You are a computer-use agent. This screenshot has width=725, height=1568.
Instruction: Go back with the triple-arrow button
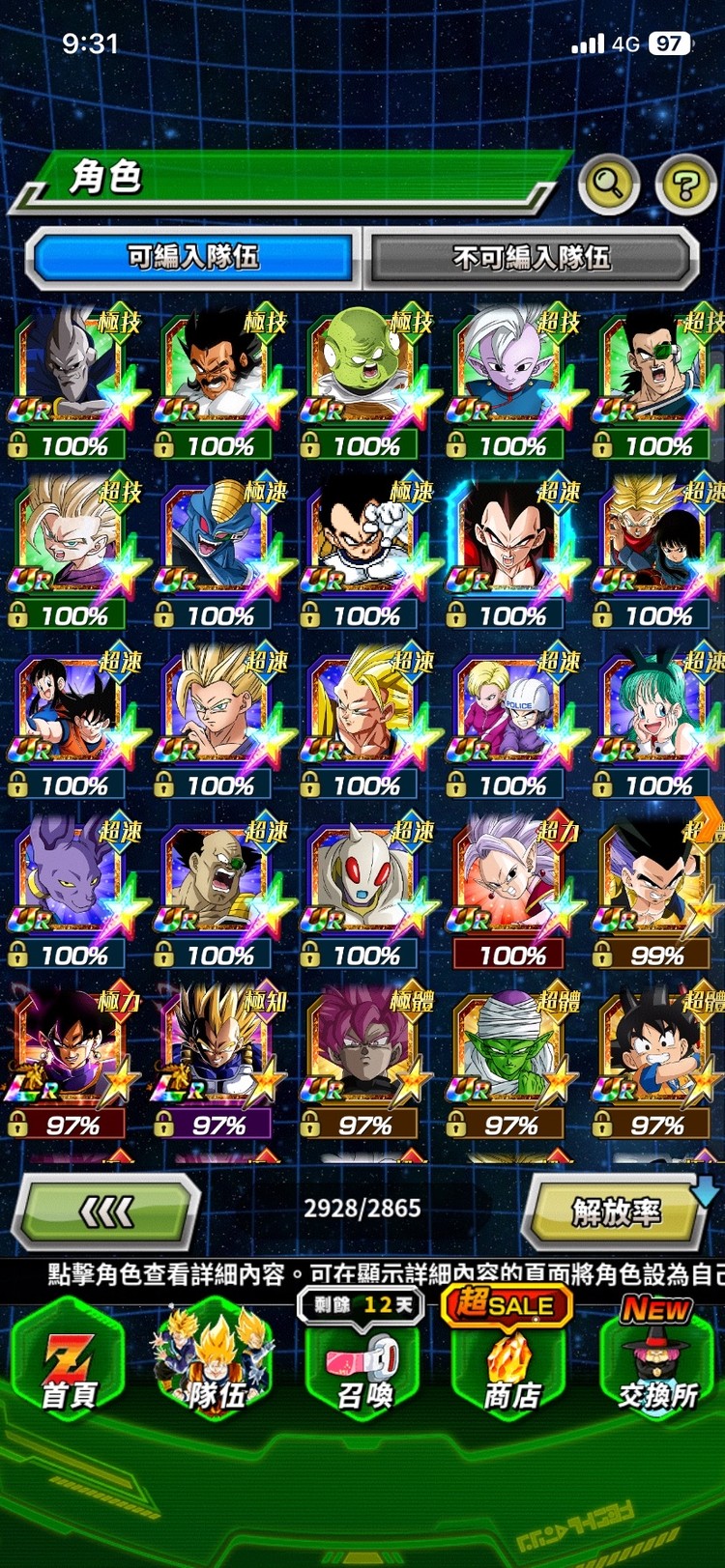pos(106,1211)
